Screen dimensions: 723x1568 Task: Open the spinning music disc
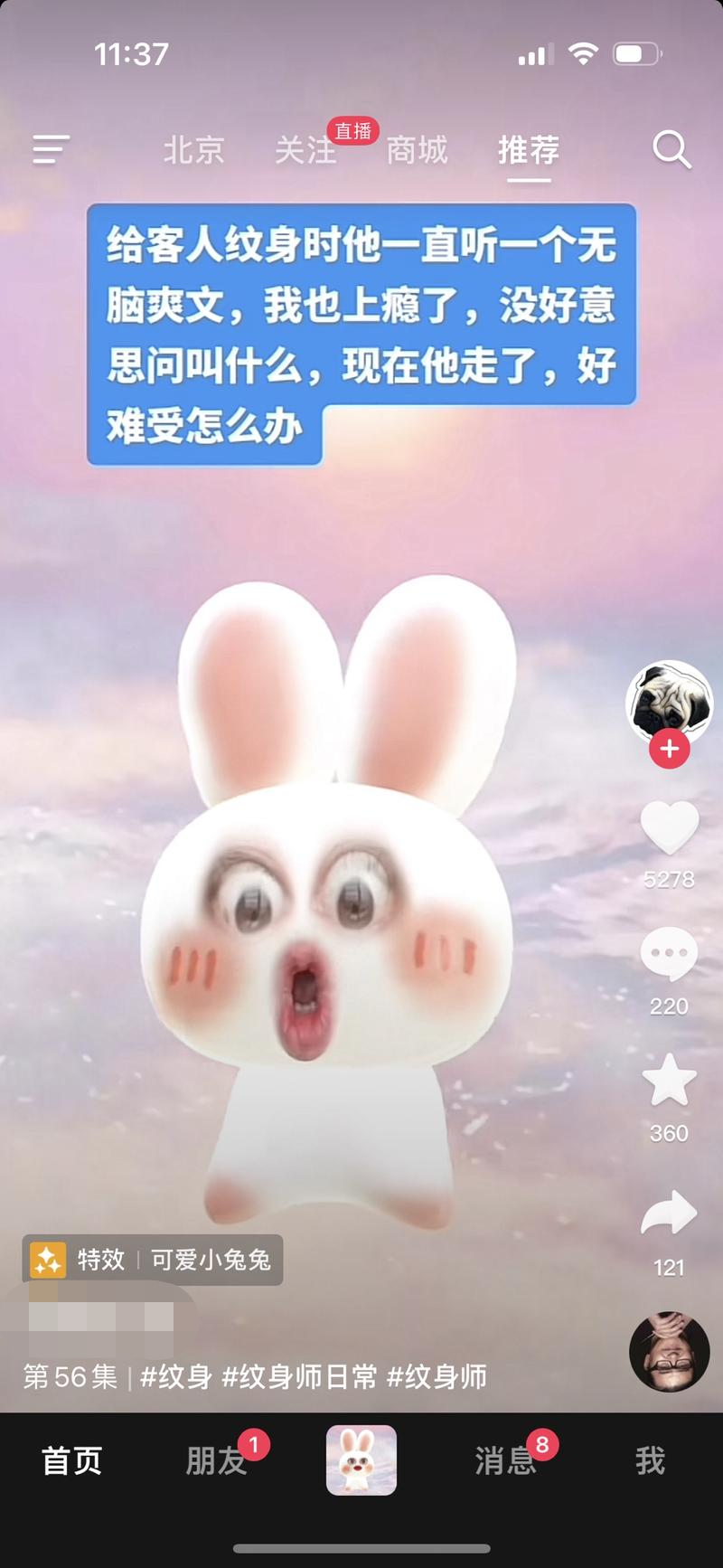point(669,1352)
